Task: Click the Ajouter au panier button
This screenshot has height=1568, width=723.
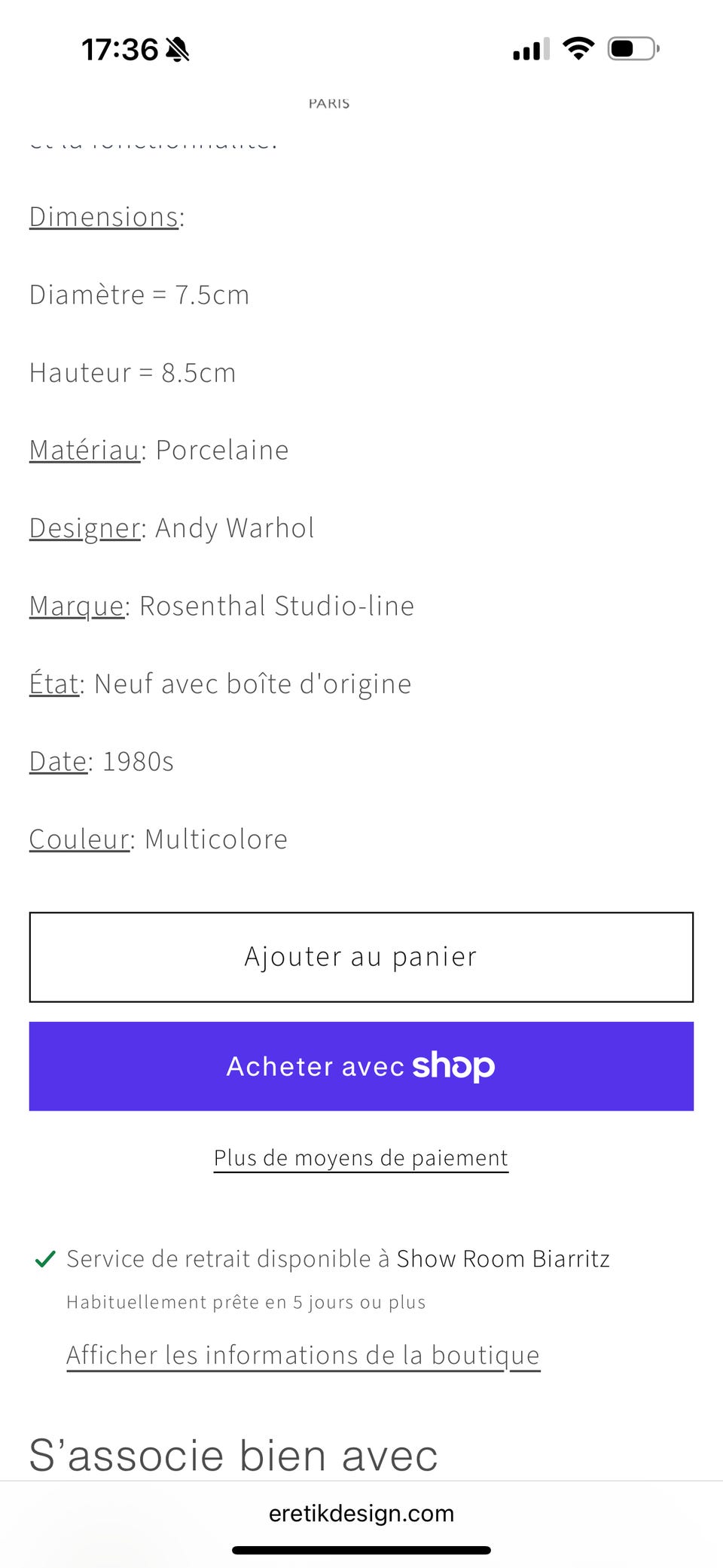Action: coord(360,956)
